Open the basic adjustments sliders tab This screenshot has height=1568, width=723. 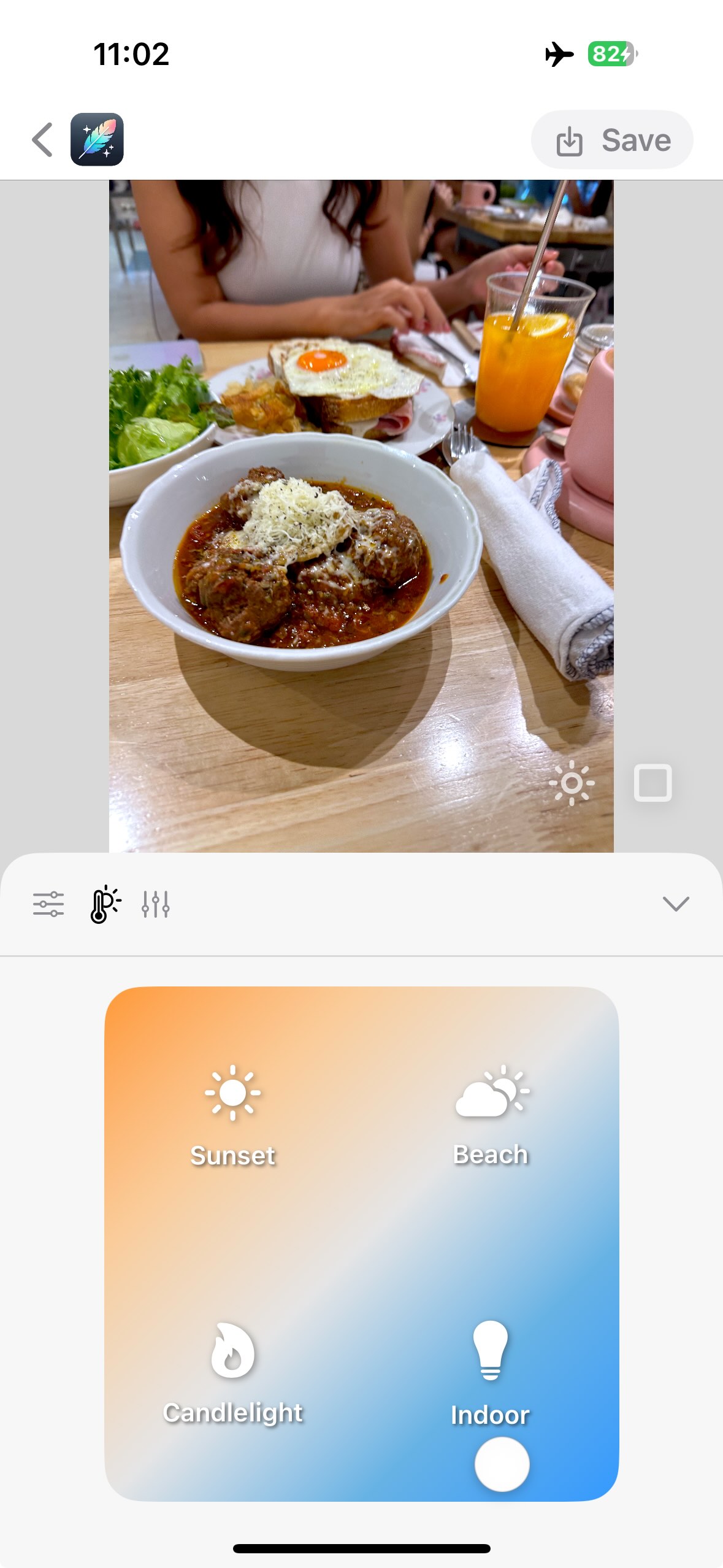48,904
